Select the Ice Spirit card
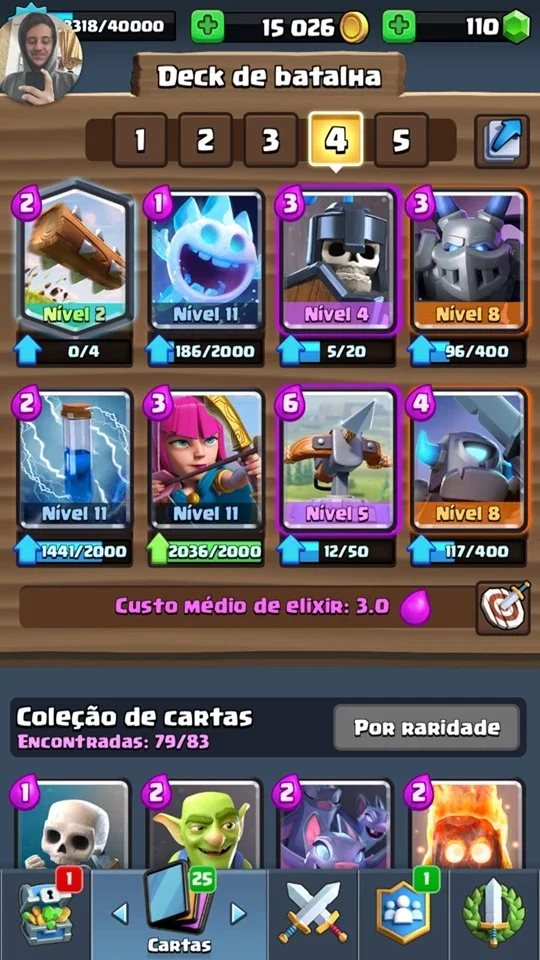 (207, 261)
